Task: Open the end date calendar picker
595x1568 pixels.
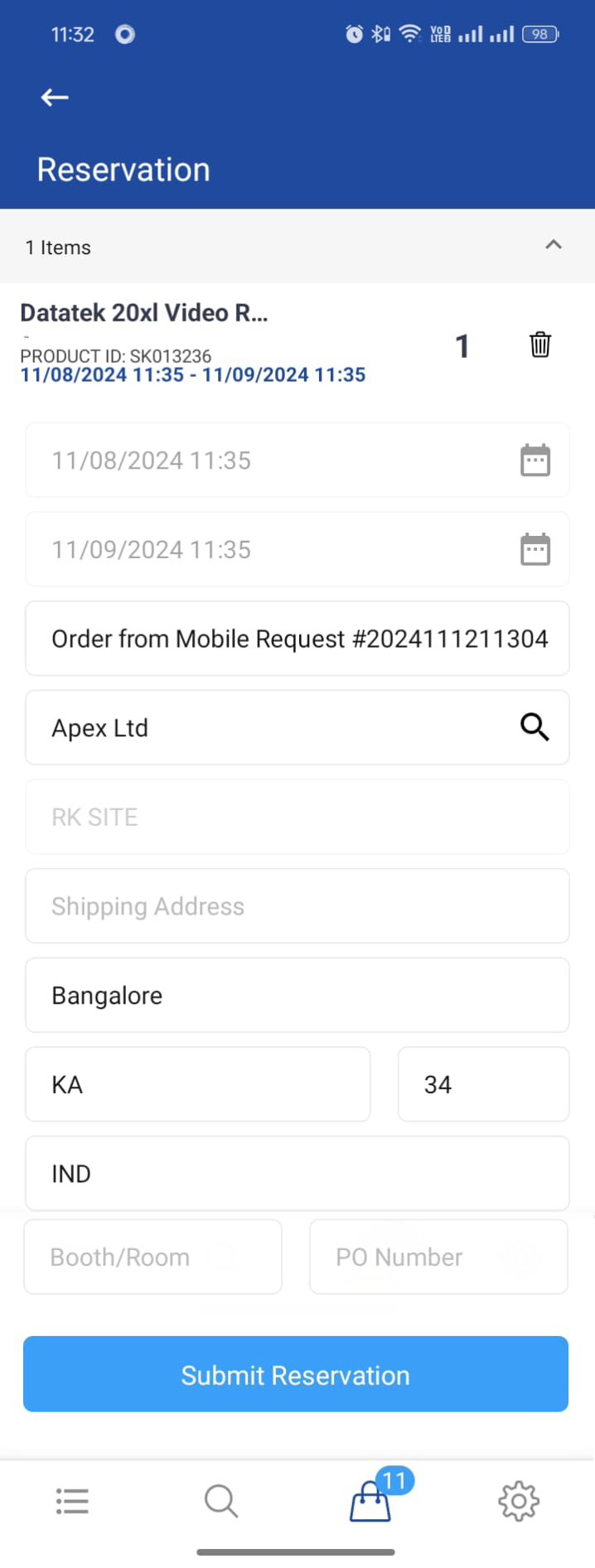Action: (x=535, y=550)
